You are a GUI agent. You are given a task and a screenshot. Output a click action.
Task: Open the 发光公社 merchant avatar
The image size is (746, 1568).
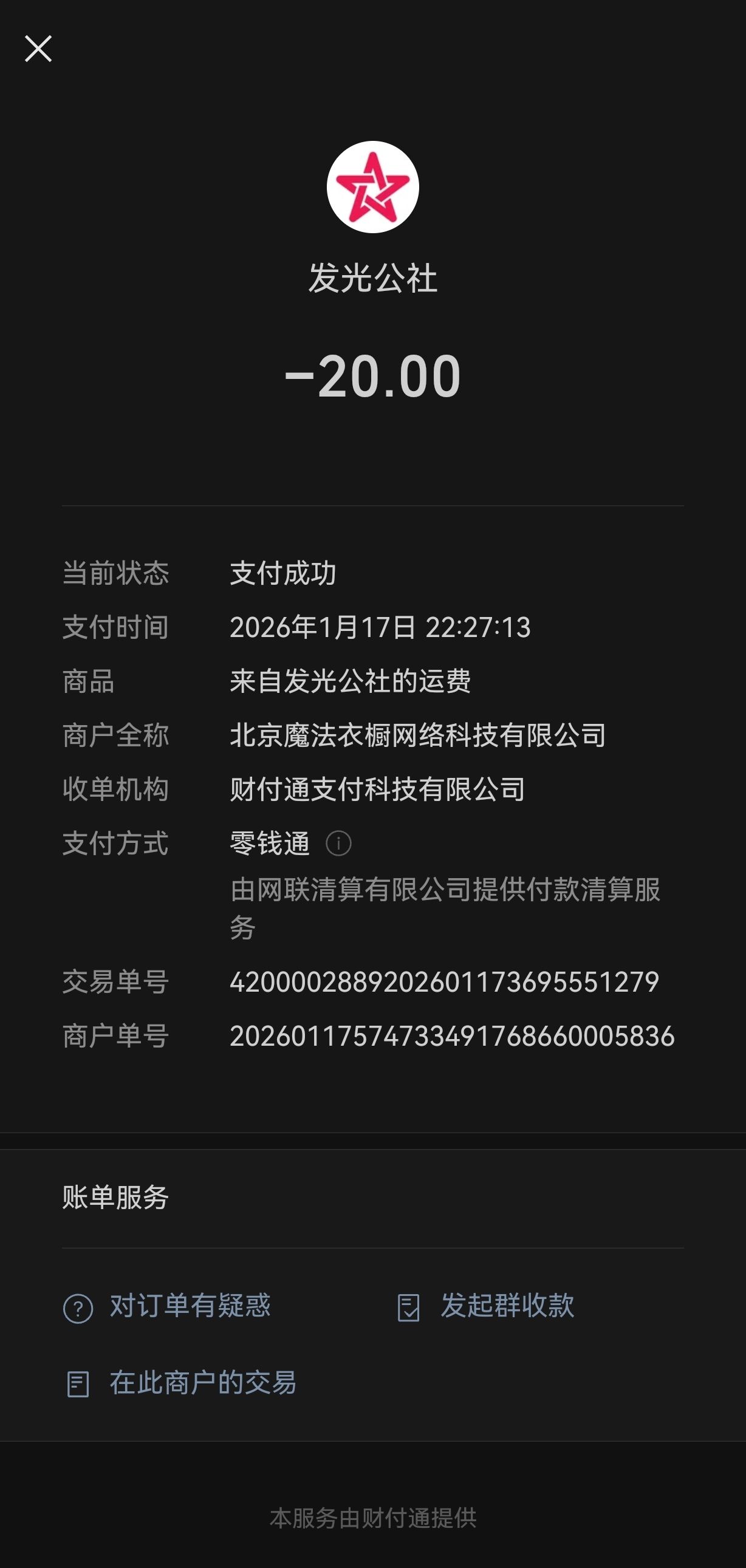tap(372, 187)
